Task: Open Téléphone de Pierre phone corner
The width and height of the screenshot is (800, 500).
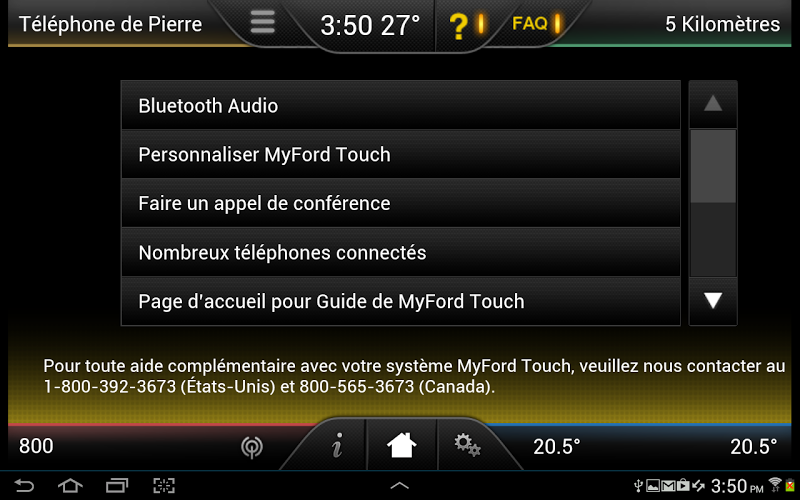Action: pyautogui.click(x=110, y=24)
